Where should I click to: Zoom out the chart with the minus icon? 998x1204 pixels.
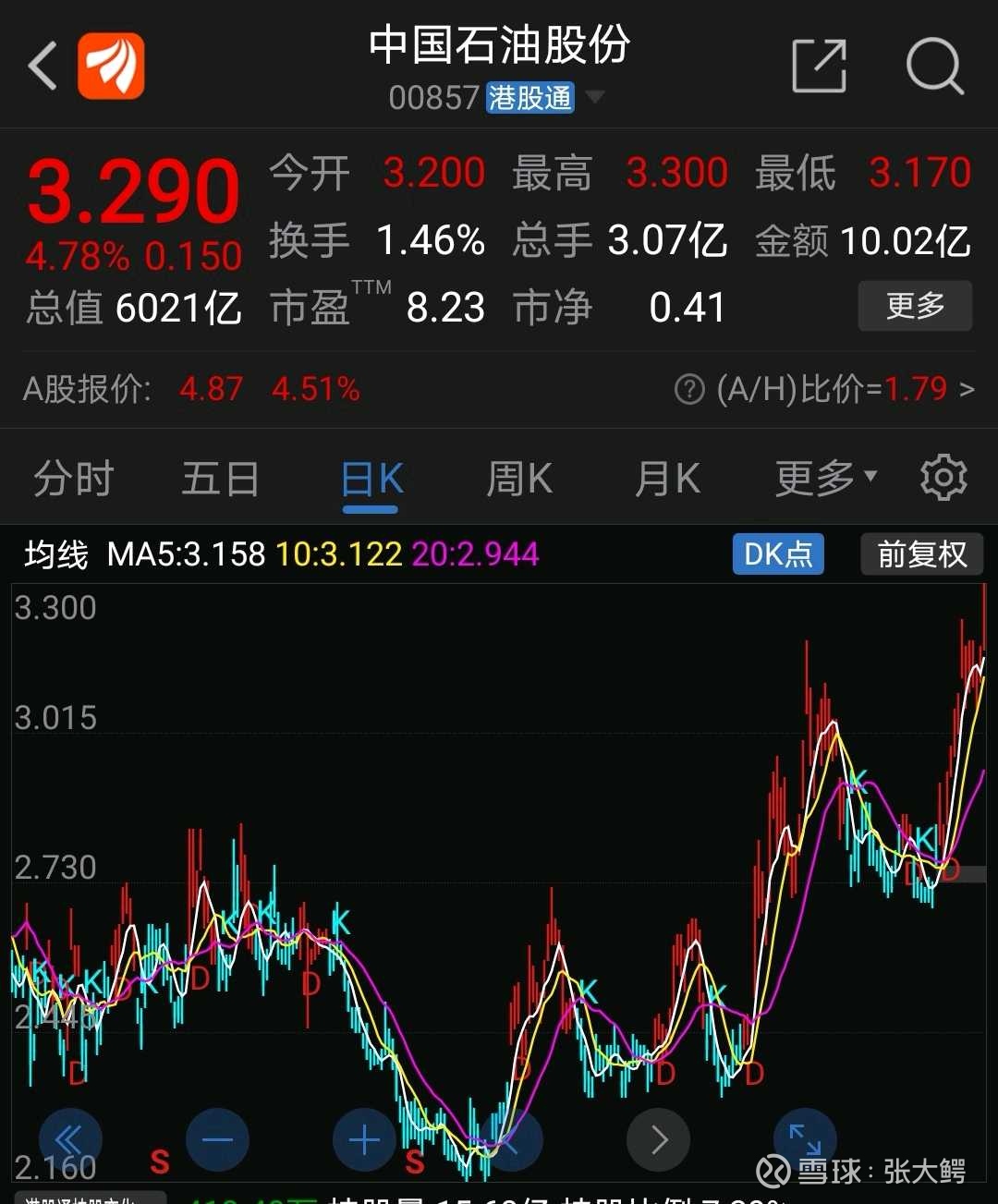click(x=217, y=1140)
